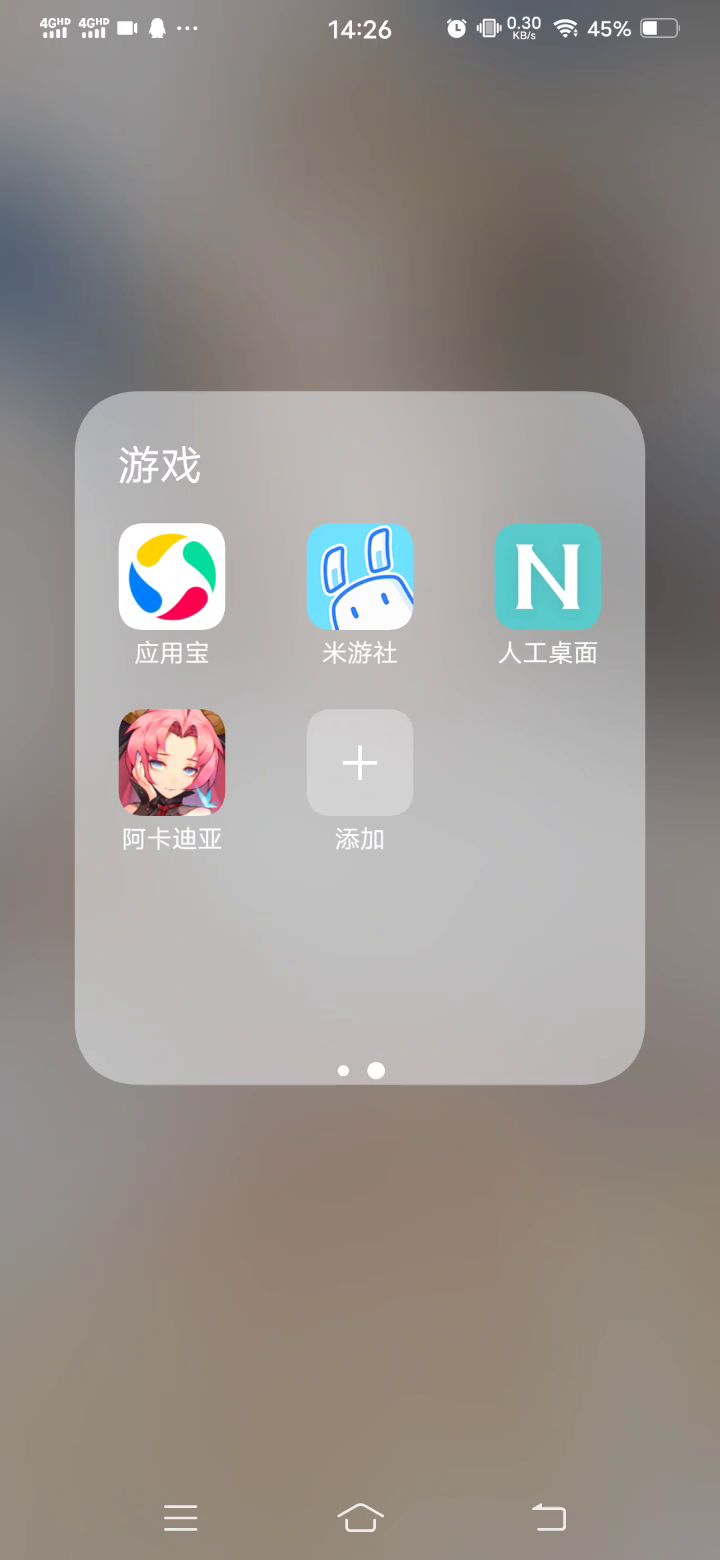This screenshot has width=720, height=1560.
Task: Open the recent apps menu
Action: (181, 1518)
